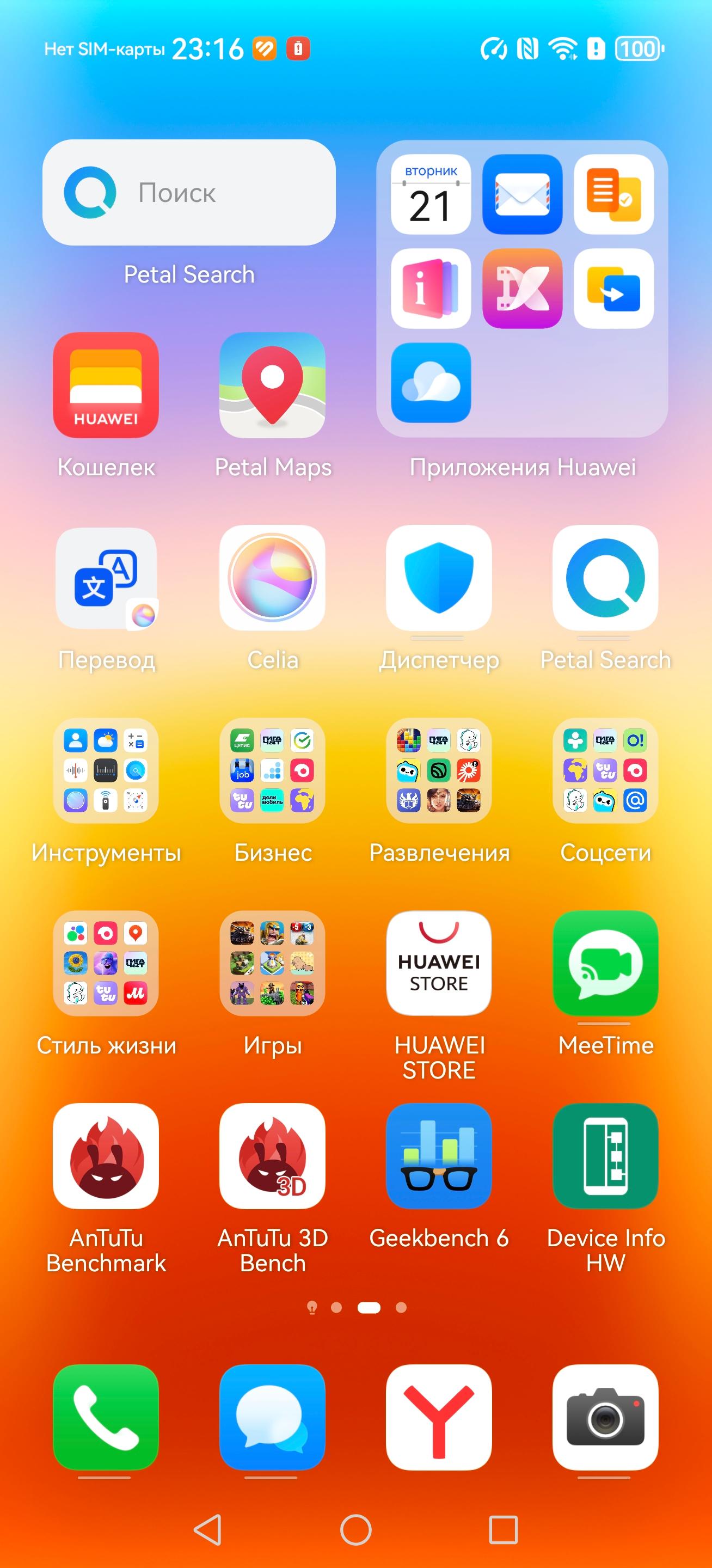Open the Развлечения folder
Image resolution: width=712 pixels, height=1568 pixels.
(439, 770)
